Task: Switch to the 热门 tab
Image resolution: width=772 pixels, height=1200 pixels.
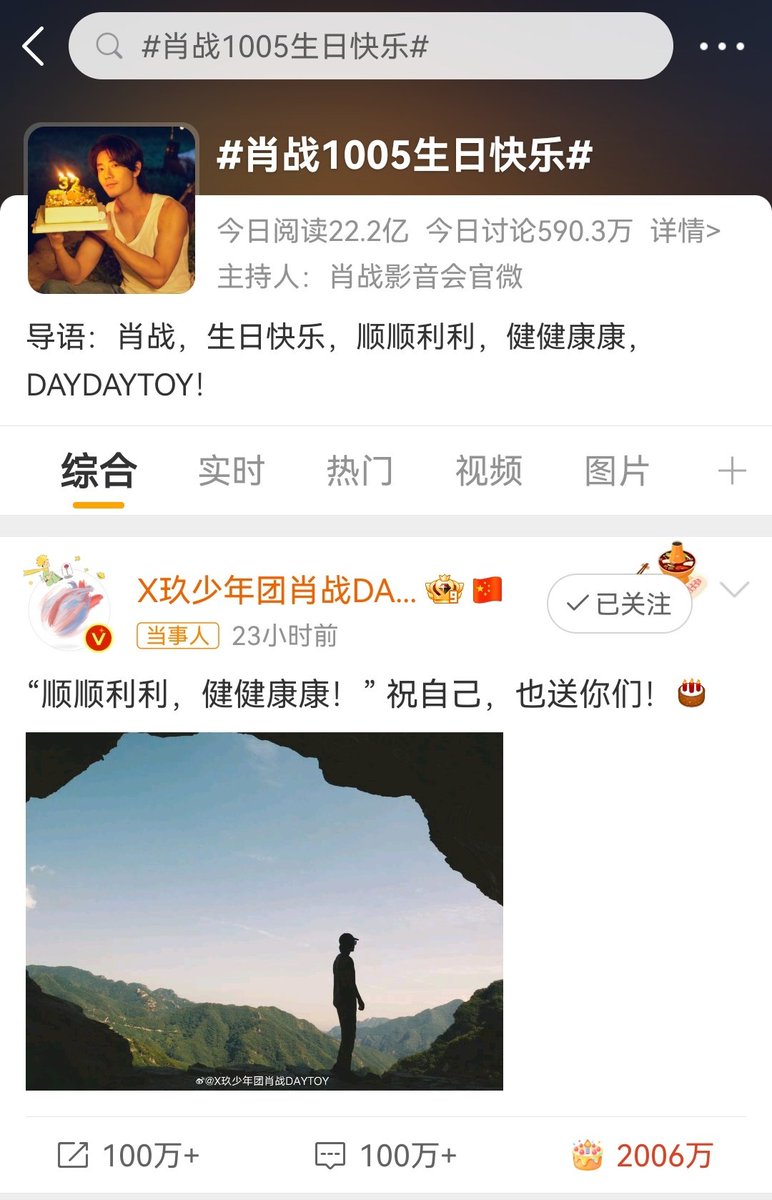Action: (360, 471)
